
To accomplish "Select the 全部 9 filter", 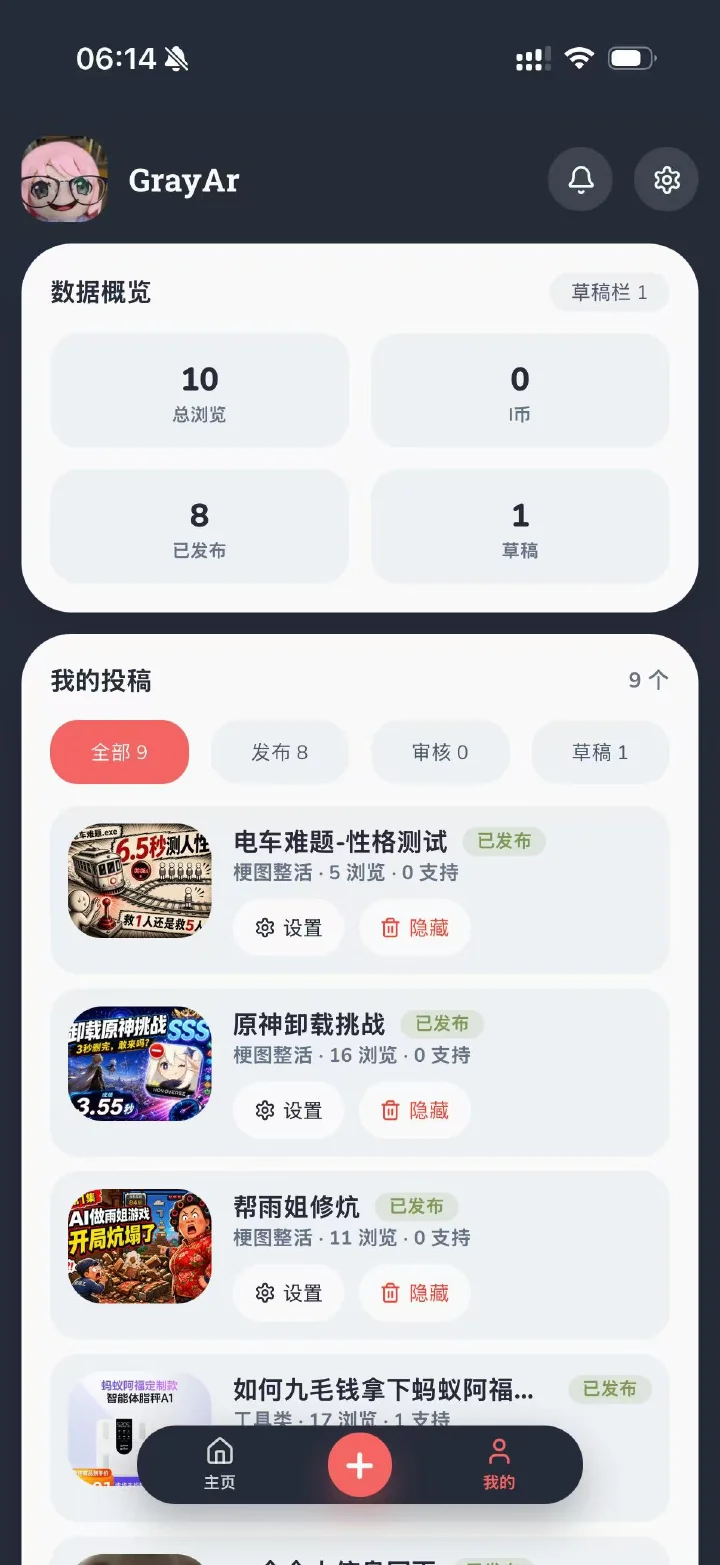I will point(120,752).
